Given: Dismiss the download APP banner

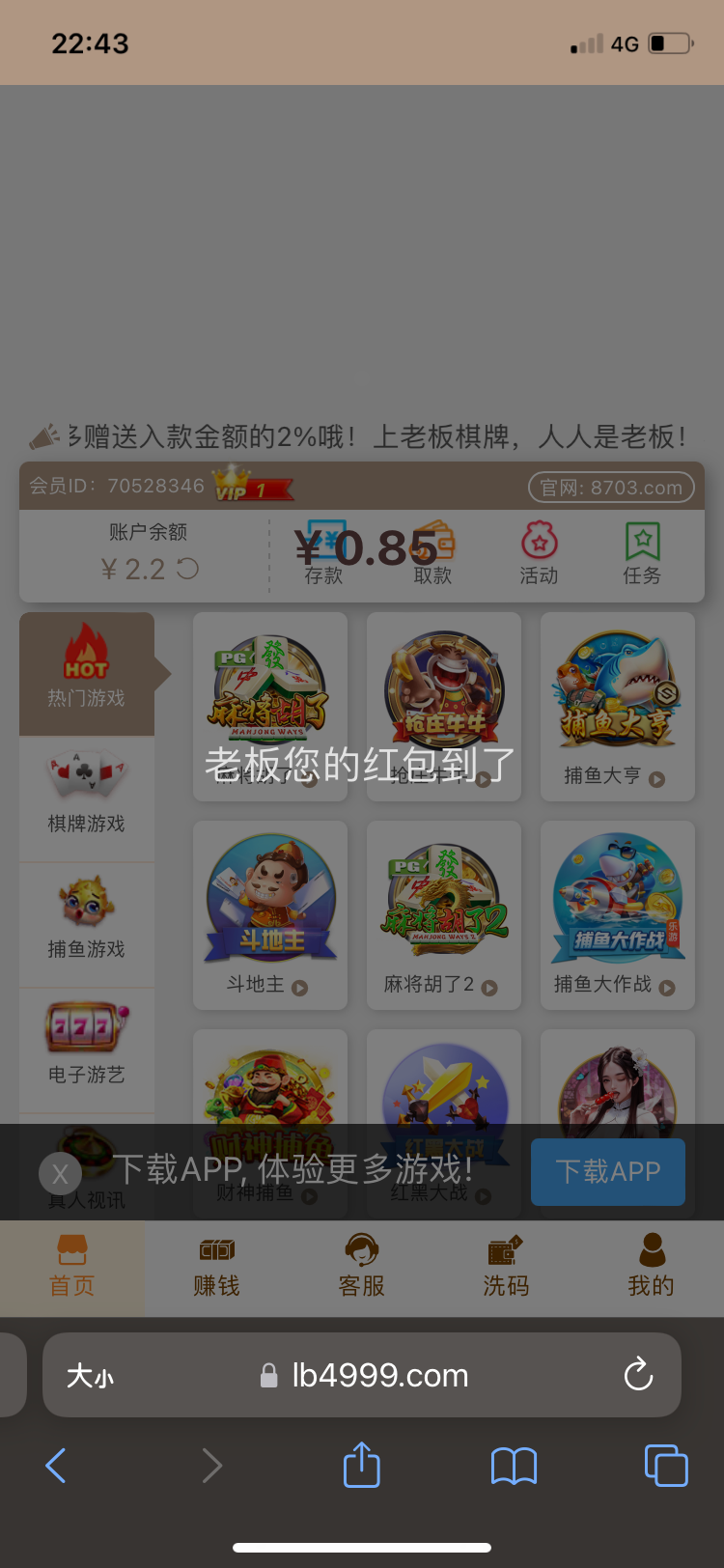Looking at the screenshot, I should click(x=60, y=1173).
